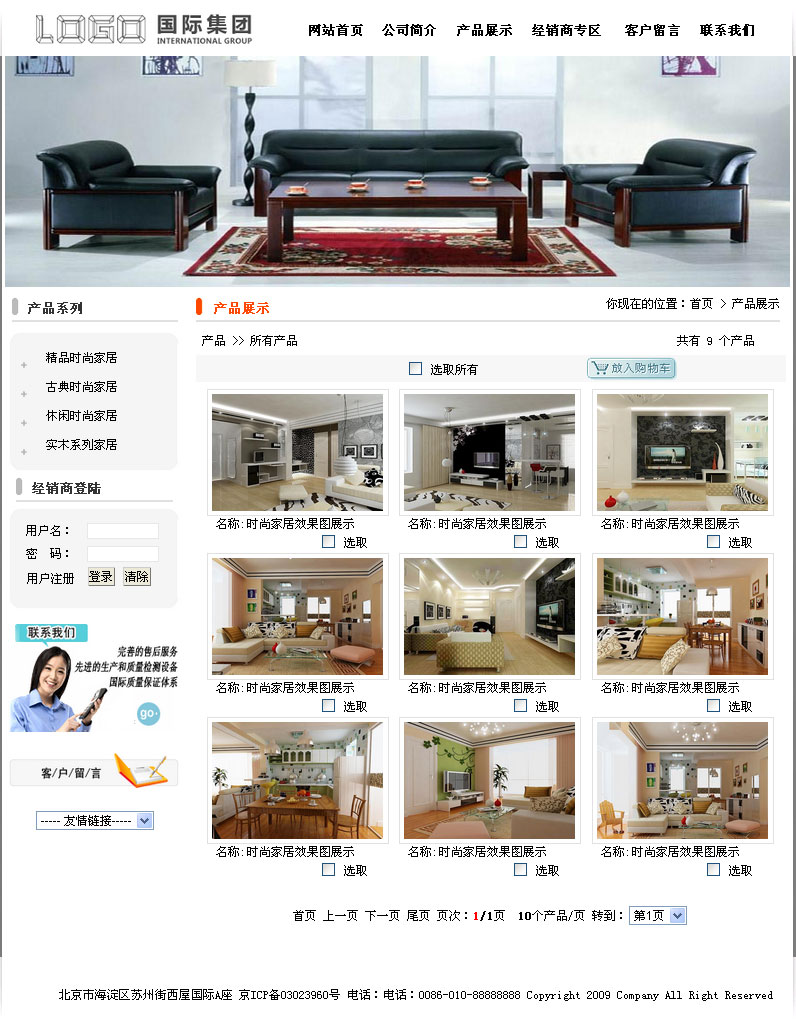Check the 选取所有 checkbox
The width and height of the screenshot is (796, 1025).
pos(416,369)
